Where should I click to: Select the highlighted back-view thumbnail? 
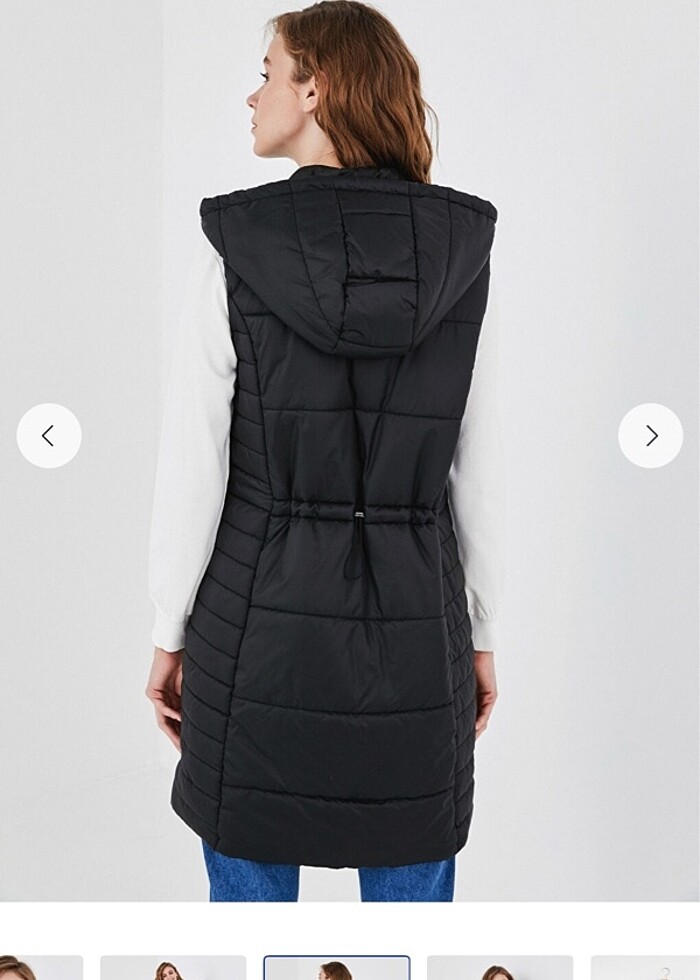point(336,968)
